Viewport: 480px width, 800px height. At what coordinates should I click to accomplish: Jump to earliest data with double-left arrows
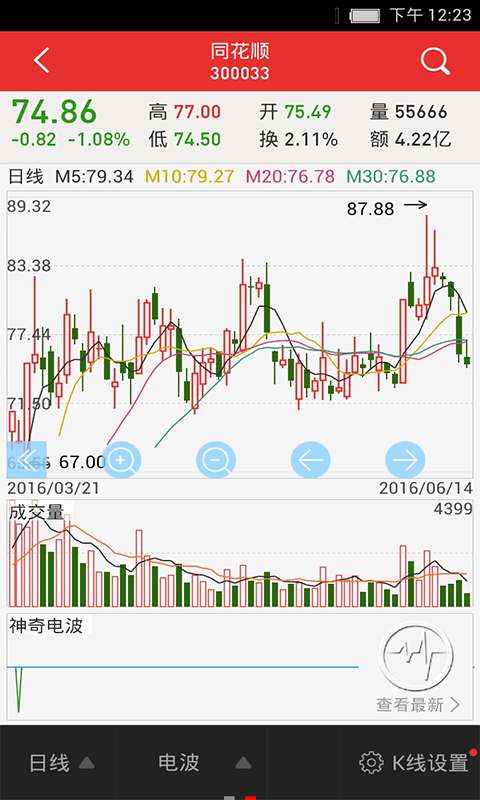pos(27,460)
